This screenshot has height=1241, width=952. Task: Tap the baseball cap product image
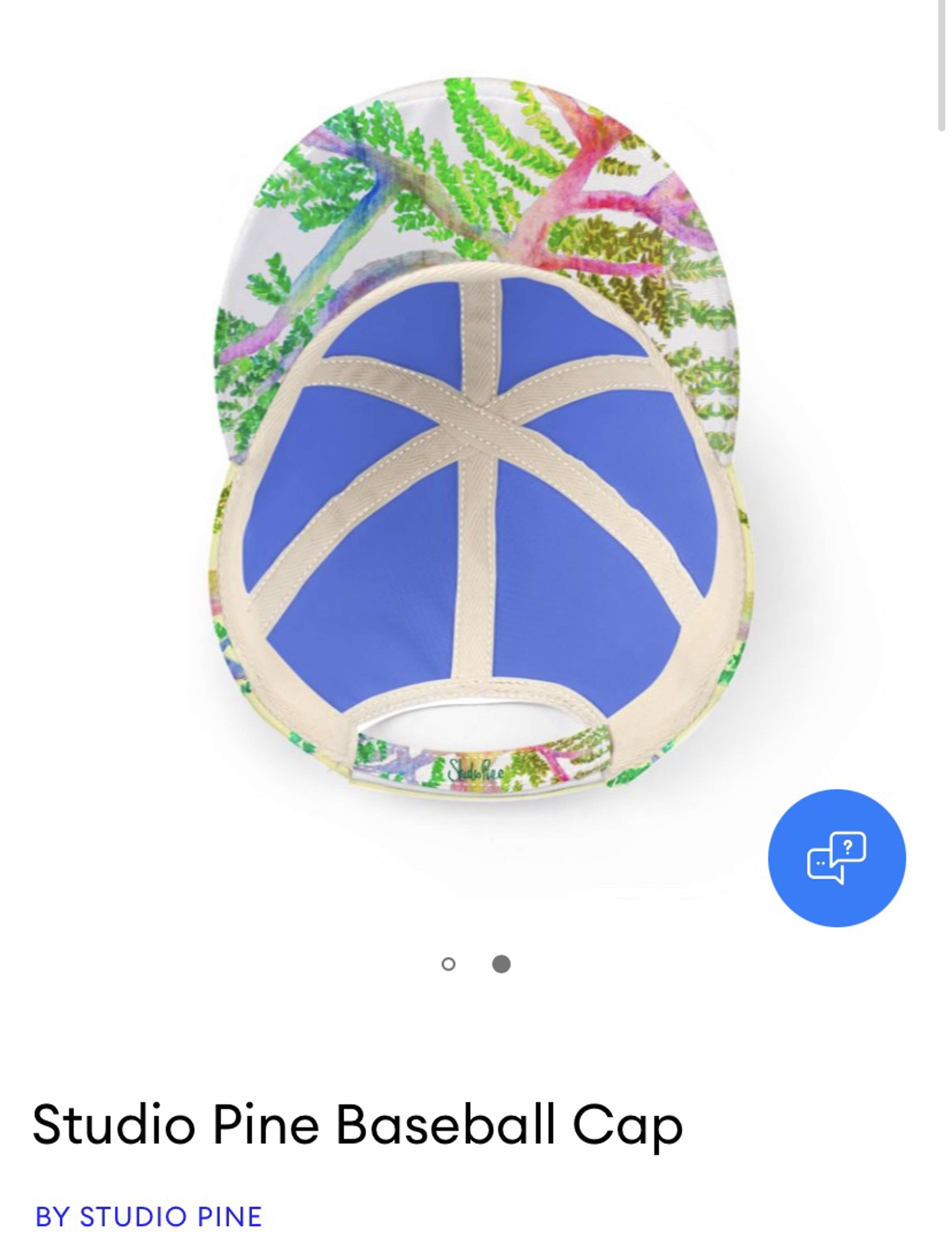[476, 442]
